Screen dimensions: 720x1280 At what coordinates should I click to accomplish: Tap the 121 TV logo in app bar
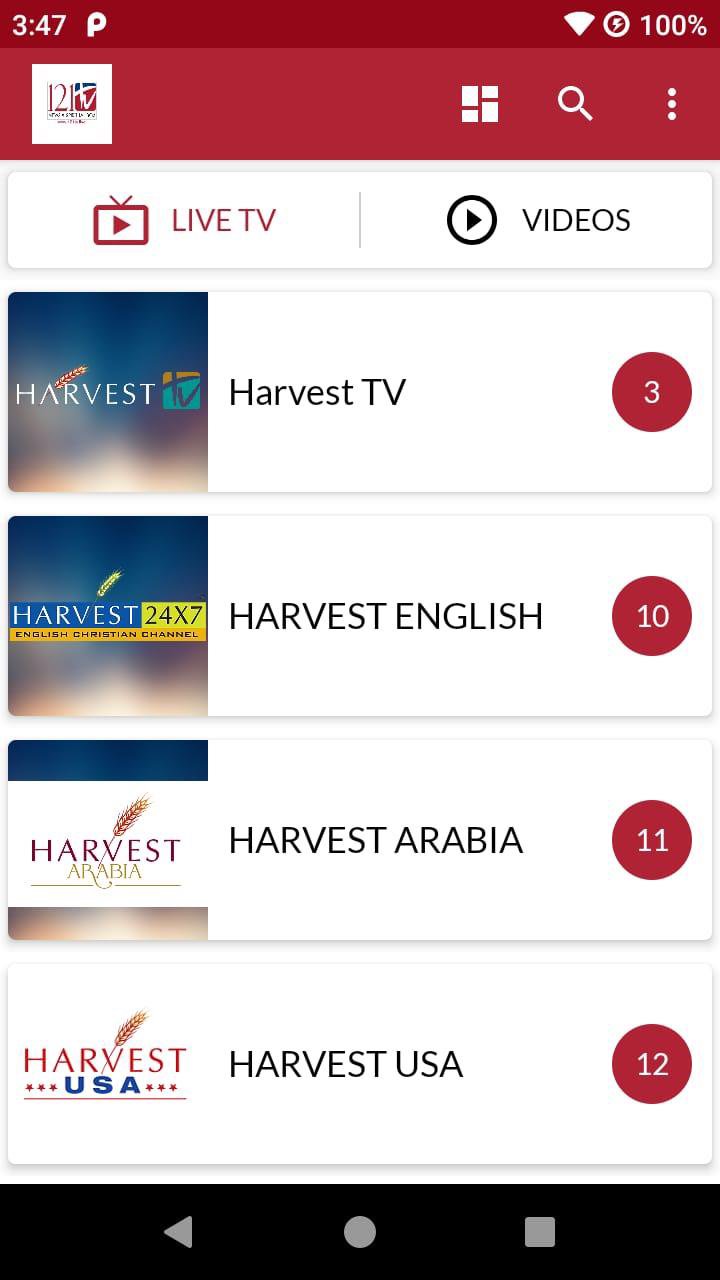pos(72,104)
